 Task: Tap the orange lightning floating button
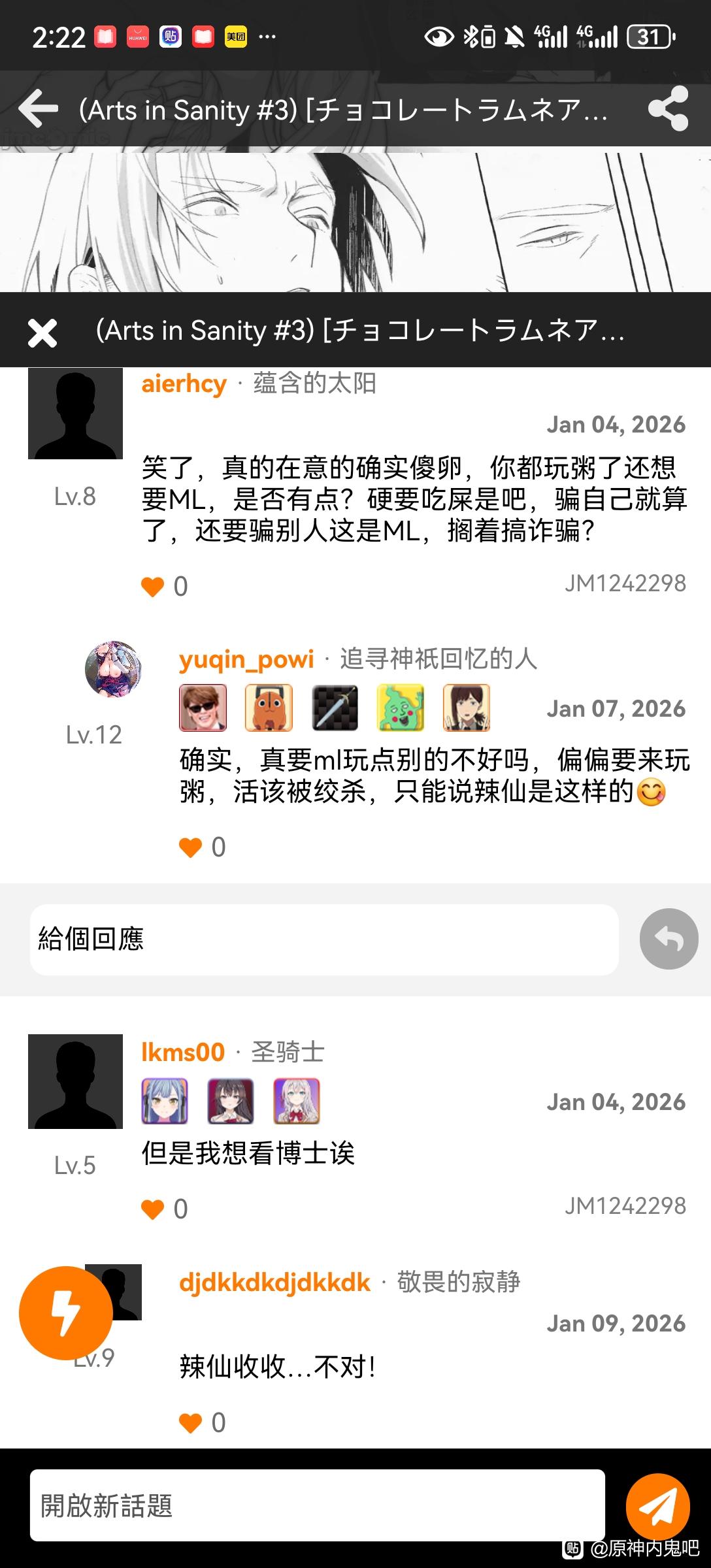point(65,1313)
